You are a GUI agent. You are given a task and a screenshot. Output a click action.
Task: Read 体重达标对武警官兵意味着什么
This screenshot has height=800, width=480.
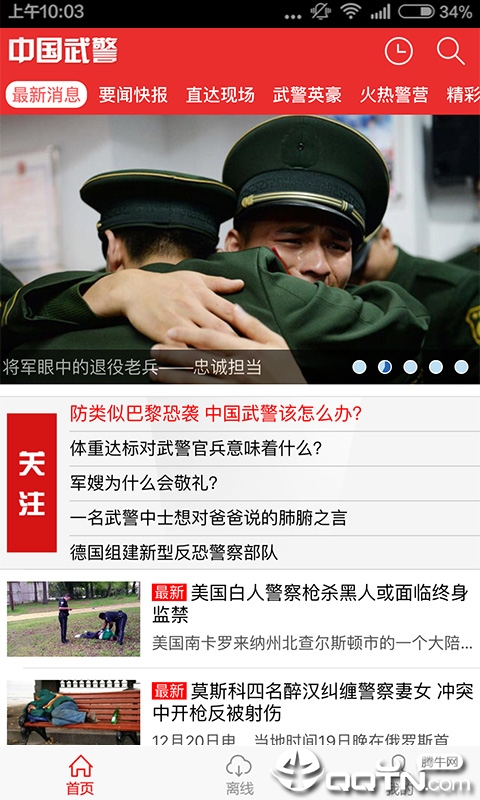coord(196,448)
